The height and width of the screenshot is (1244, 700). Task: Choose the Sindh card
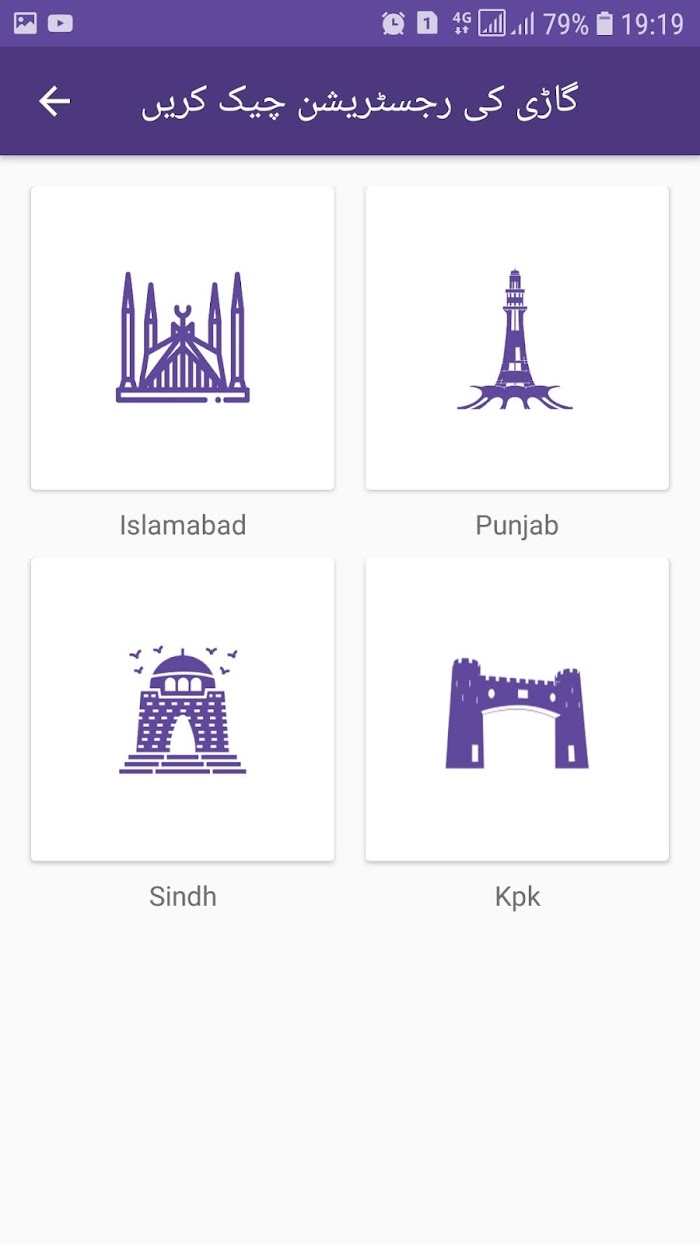pos(183,710)
